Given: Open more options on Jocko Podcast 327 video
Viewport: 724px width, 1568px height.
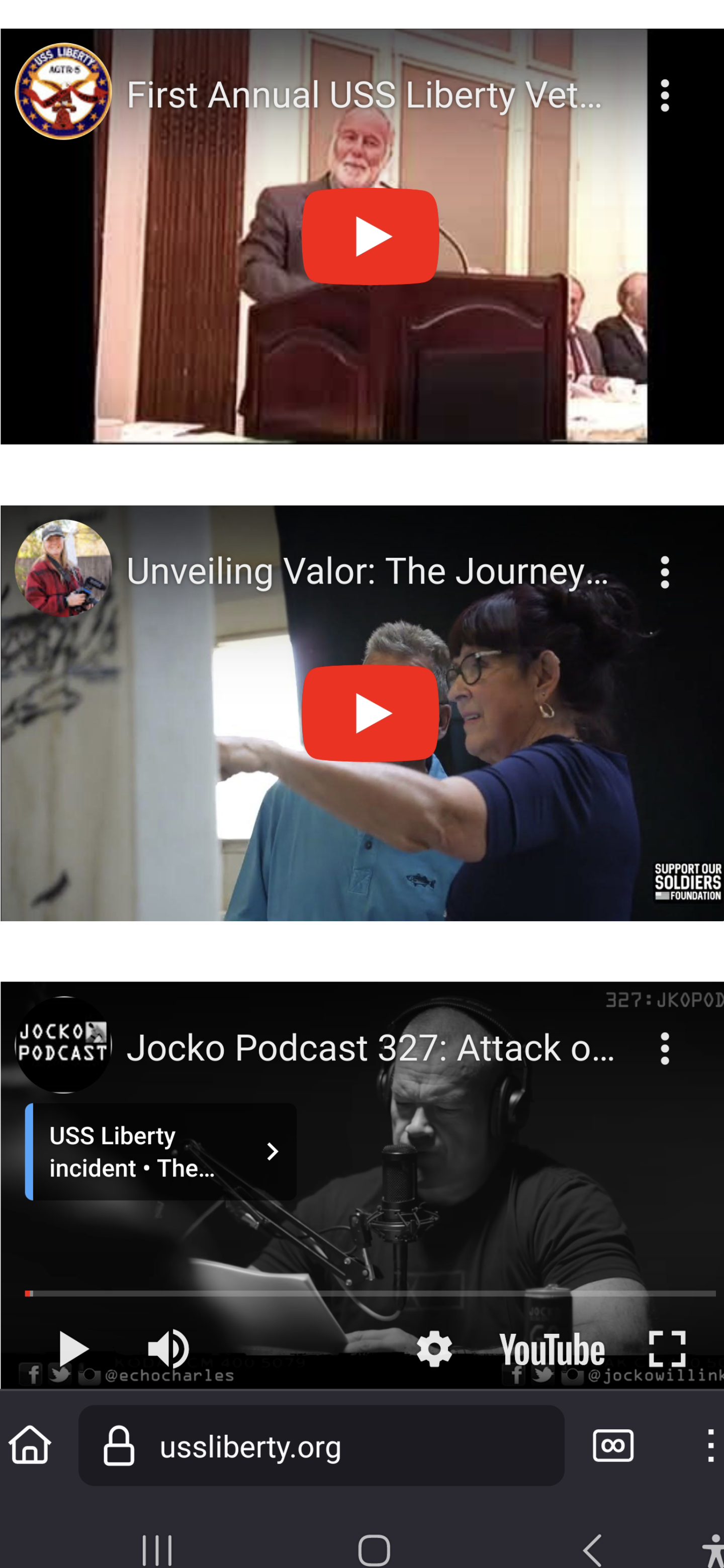Looking at the screenshot, I should (665, 1048).
